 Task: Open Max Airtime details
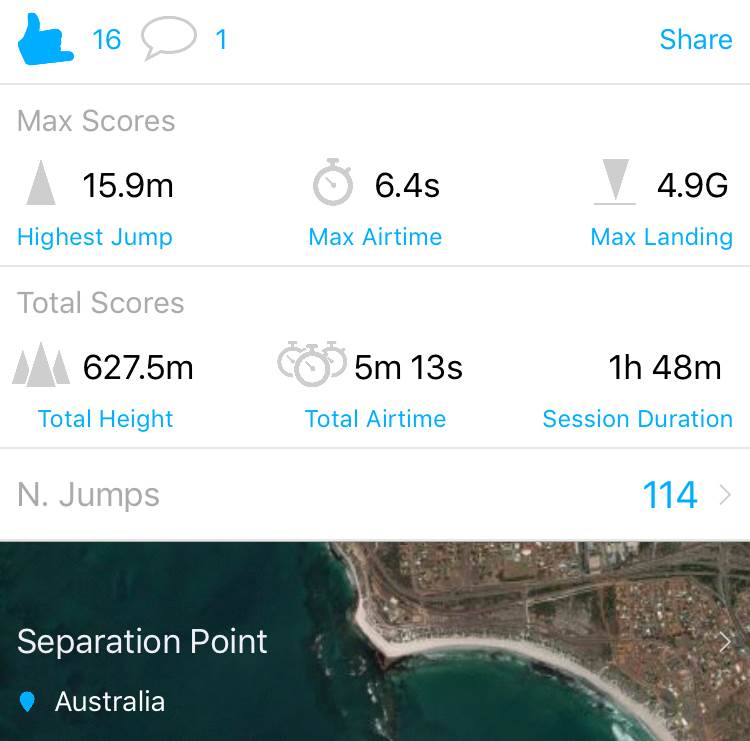click(375, 237)
